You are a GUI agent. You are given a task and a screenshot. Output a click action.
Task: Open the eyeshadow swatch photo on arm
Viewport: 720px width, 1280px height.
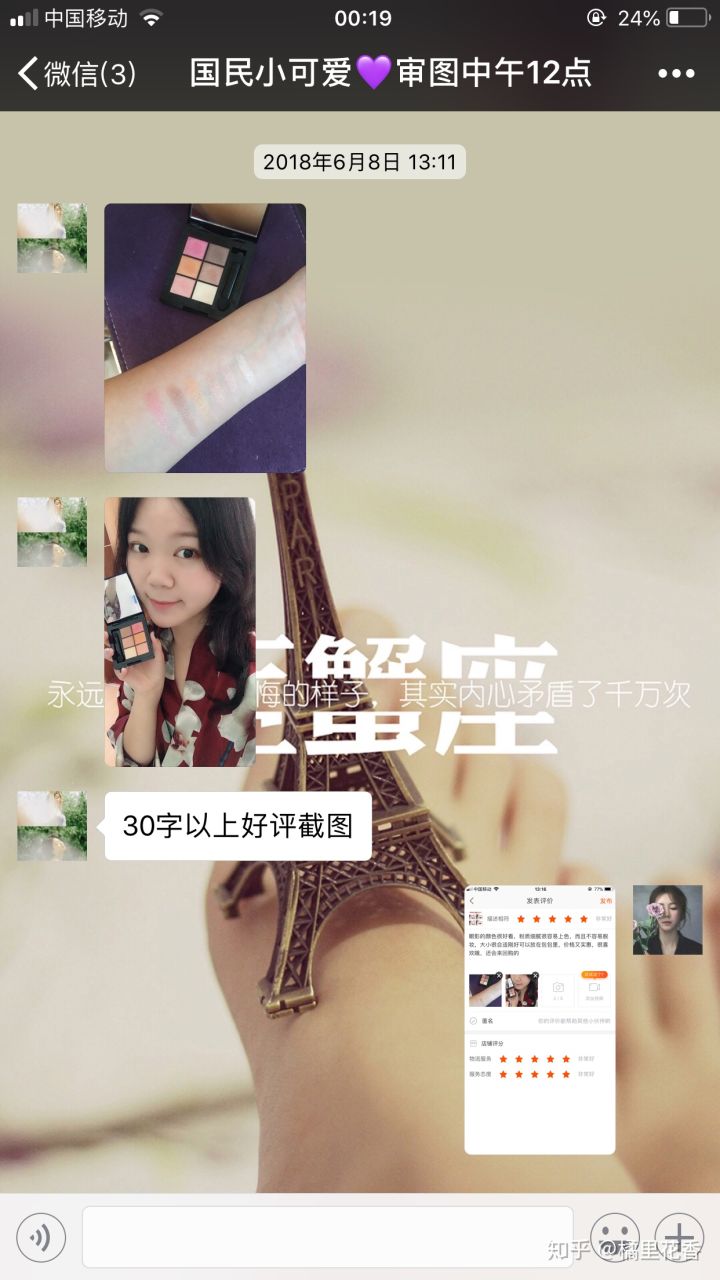[x=205, y=337]
